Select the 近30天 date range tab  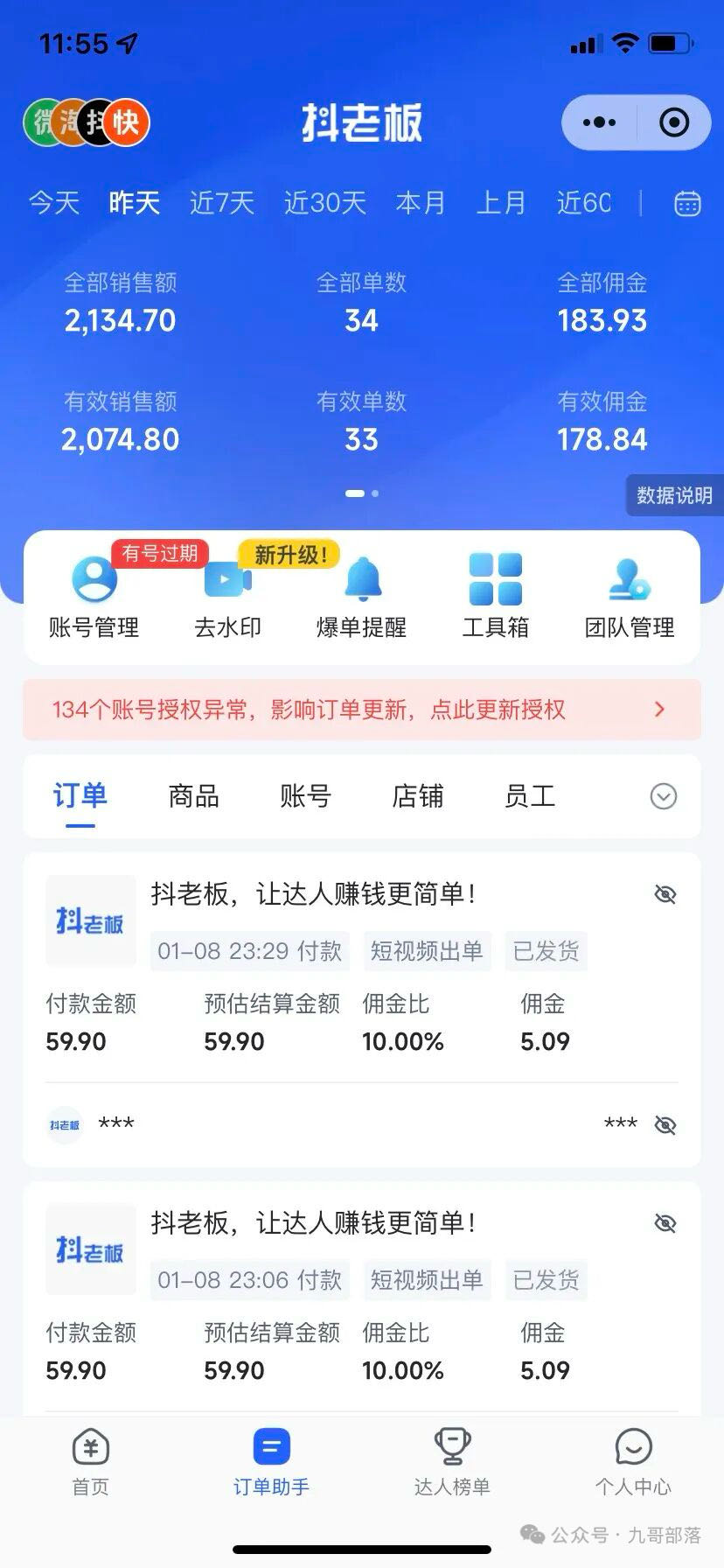coord(324,202)
